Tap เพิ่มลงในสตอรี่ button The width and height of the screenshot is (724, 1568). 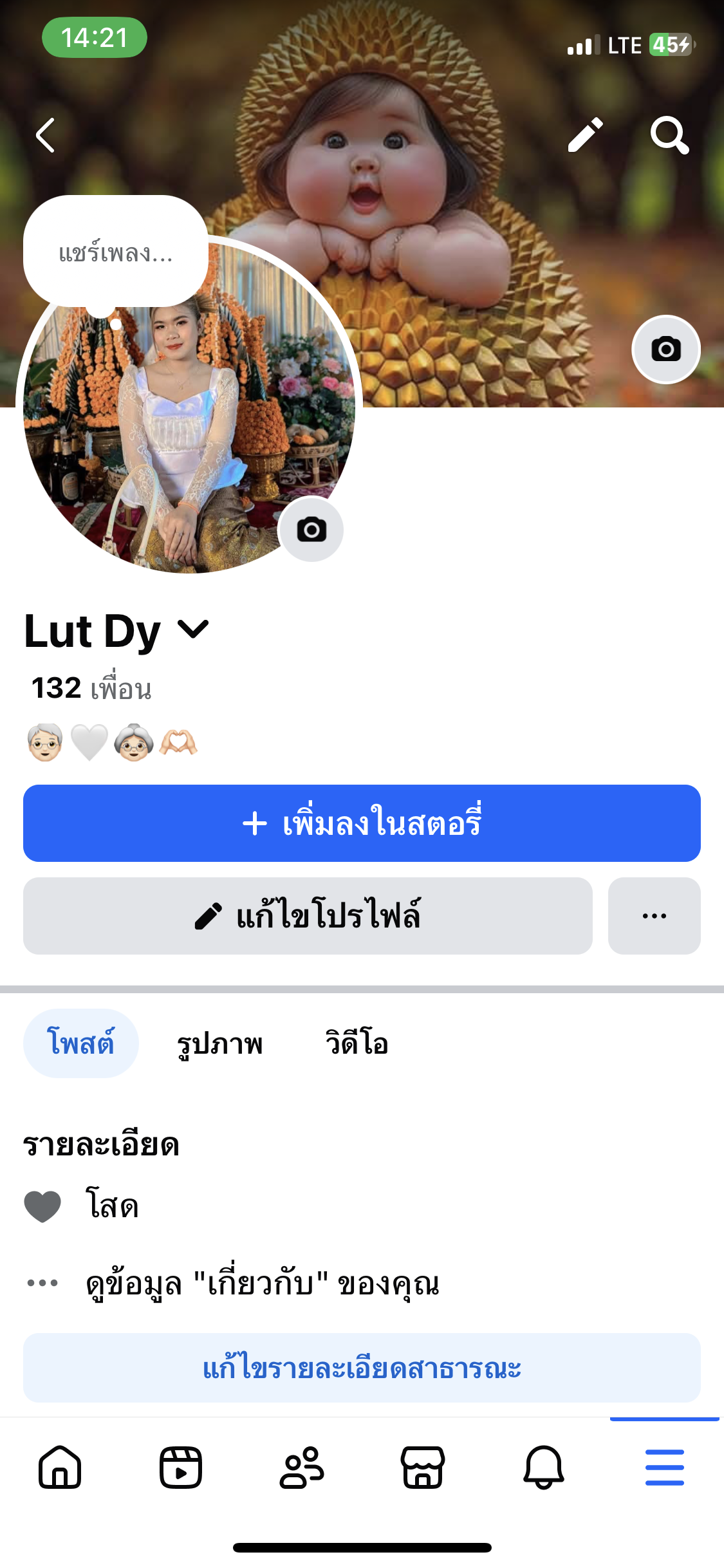pyautogui.click(x=362, y=823)
